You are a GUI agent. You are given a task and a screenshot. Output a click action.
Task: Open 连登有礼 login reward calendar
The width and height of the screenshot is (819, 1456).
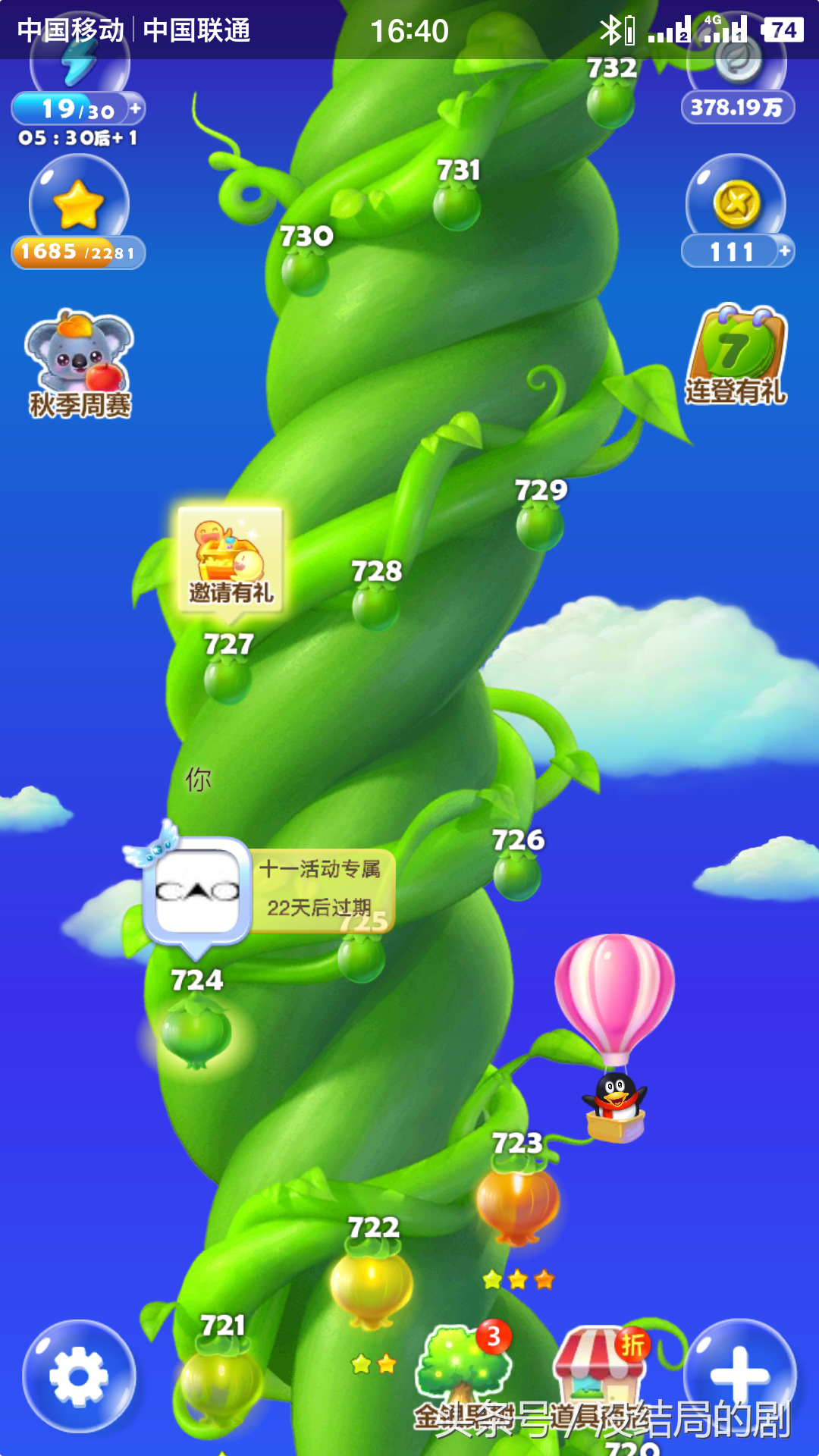click(x=737, y=355)
